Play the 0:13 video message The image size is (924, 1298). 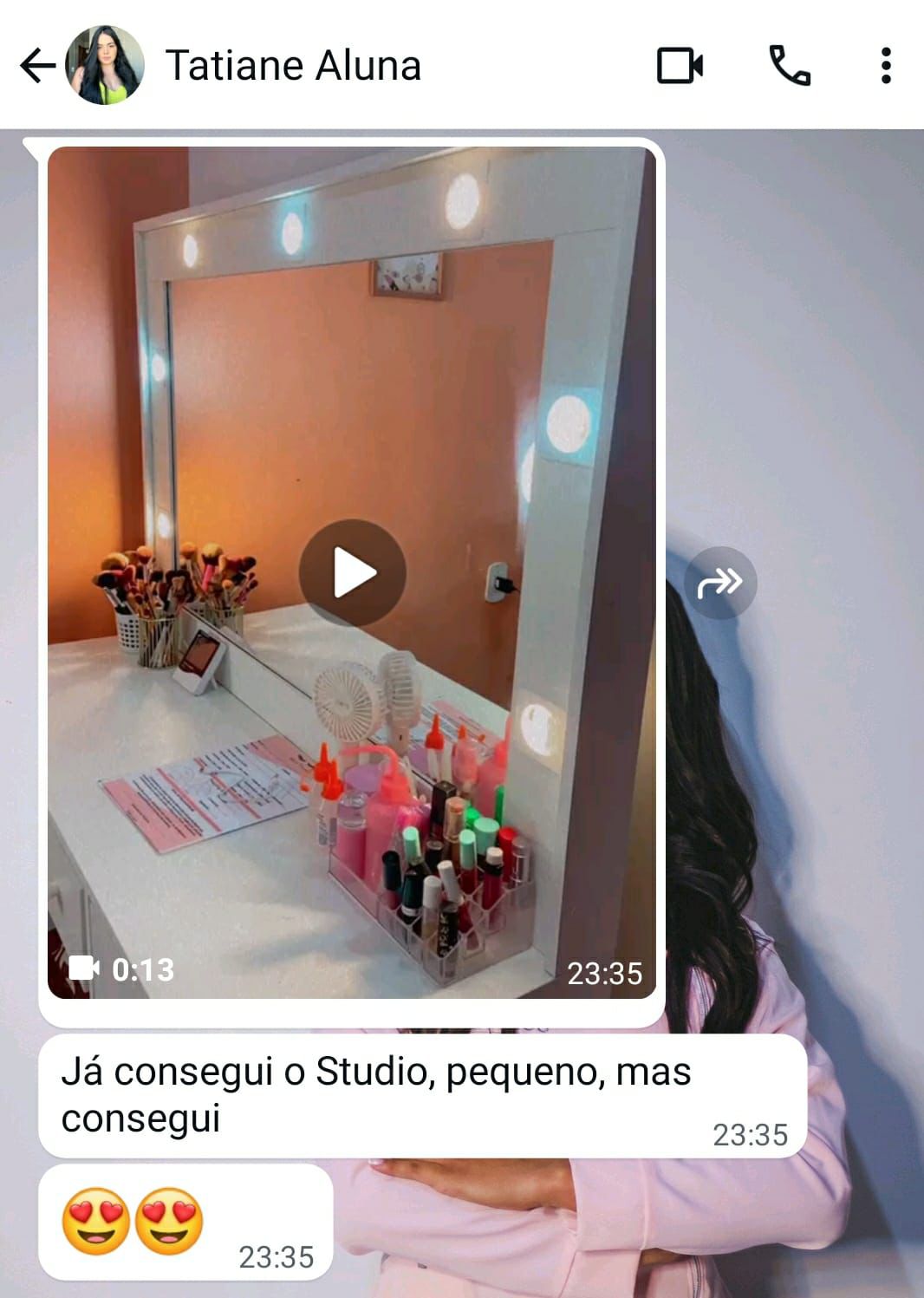352,573
